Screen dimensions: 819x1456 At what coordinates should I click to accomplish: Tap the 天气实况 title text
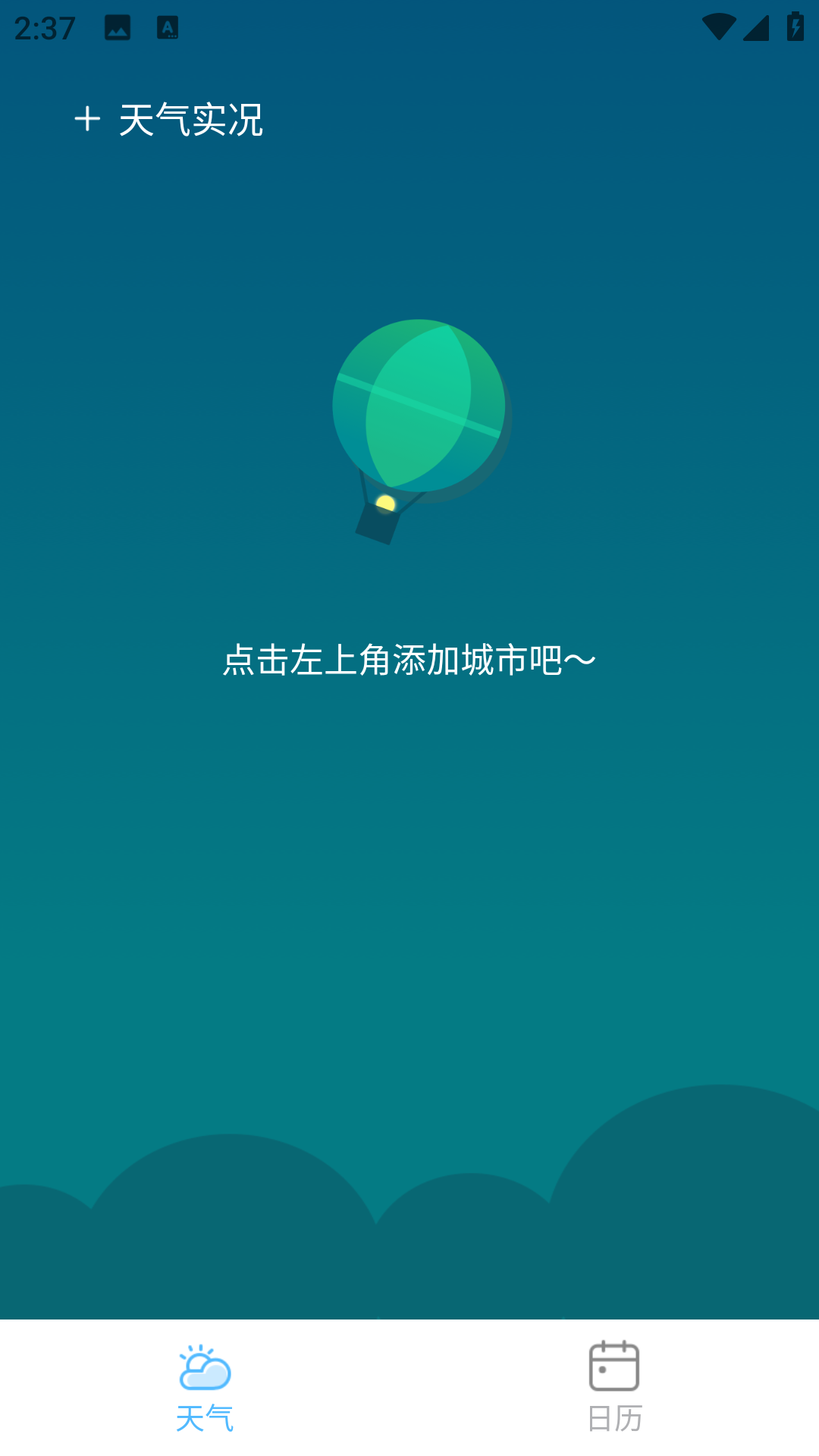[x=192, y=119]
